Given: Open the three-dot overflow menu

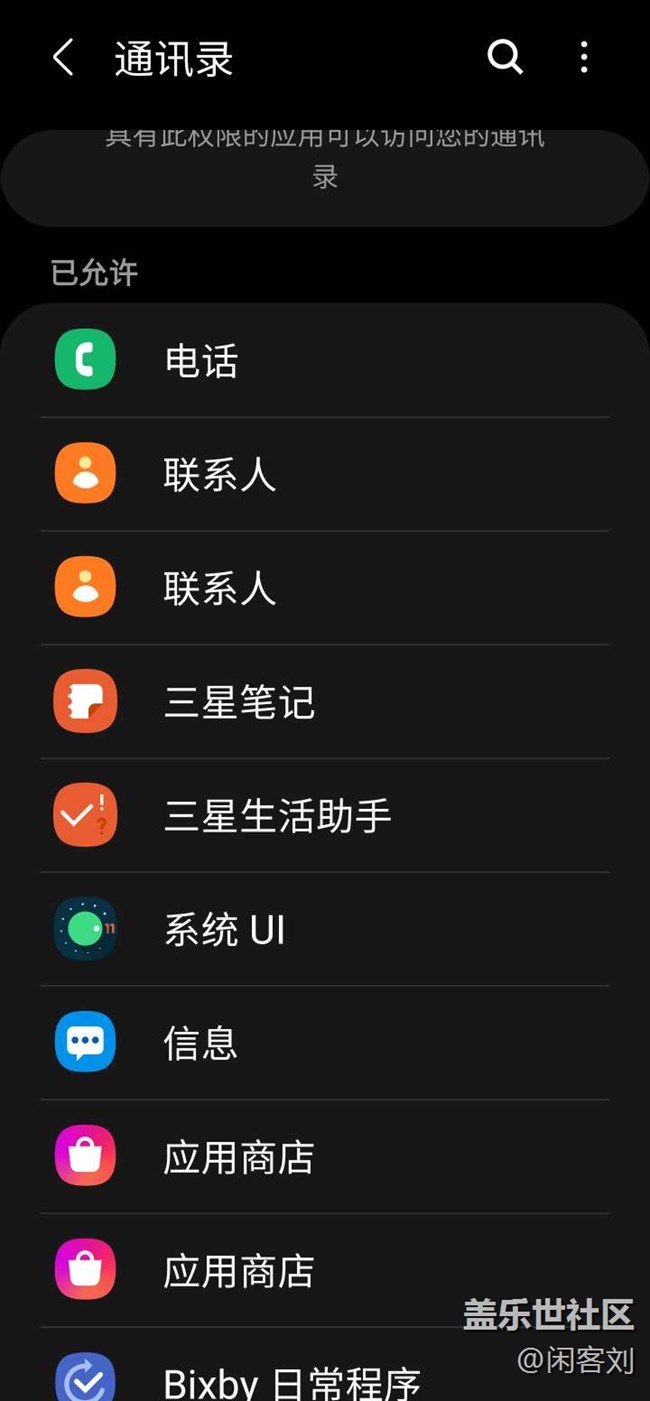Looking at the screenshot, I should coord(584,58).
